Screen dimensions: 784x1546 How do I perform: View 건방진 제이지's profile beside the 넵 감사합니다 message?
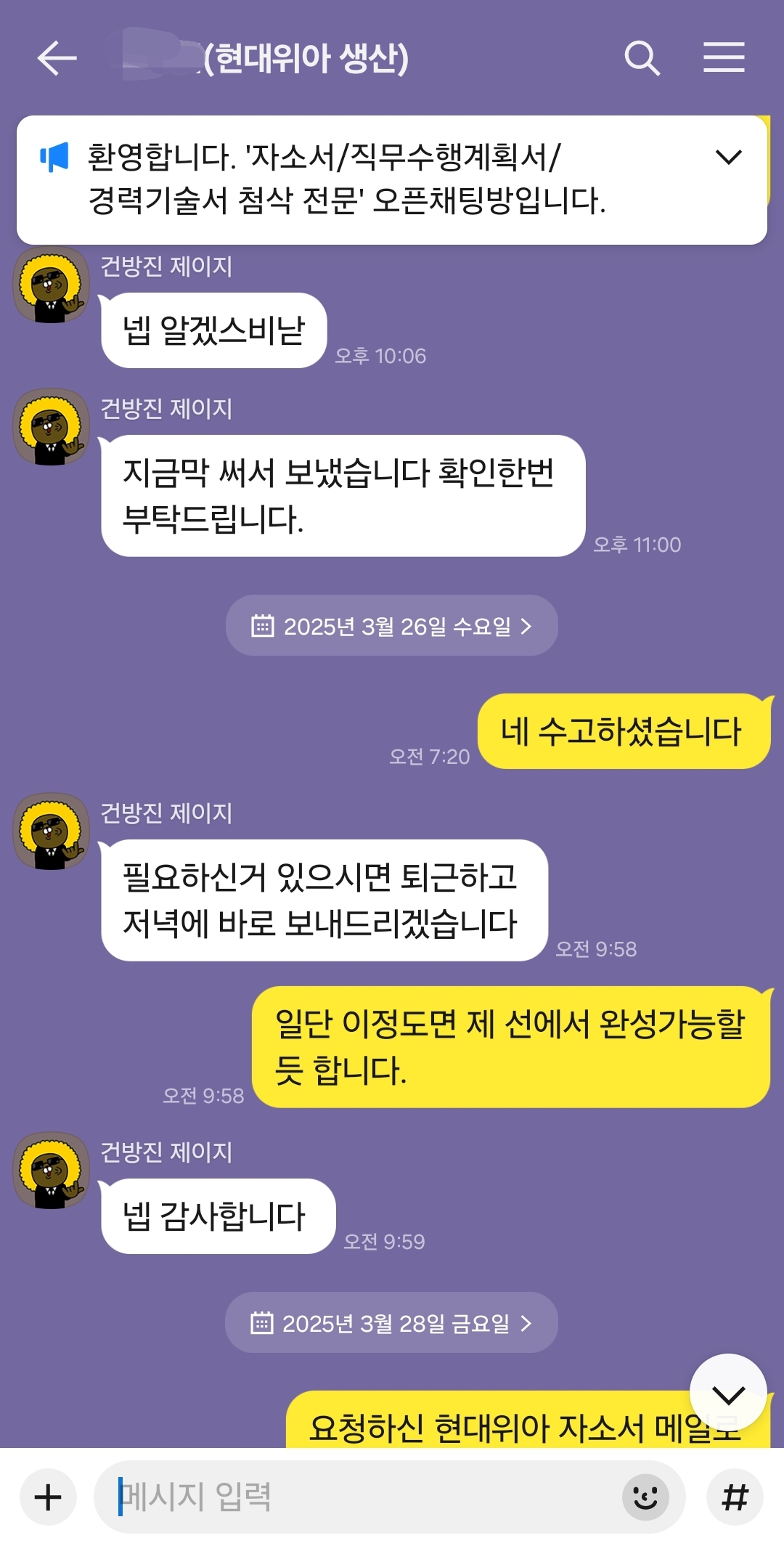click(51, 1171)
